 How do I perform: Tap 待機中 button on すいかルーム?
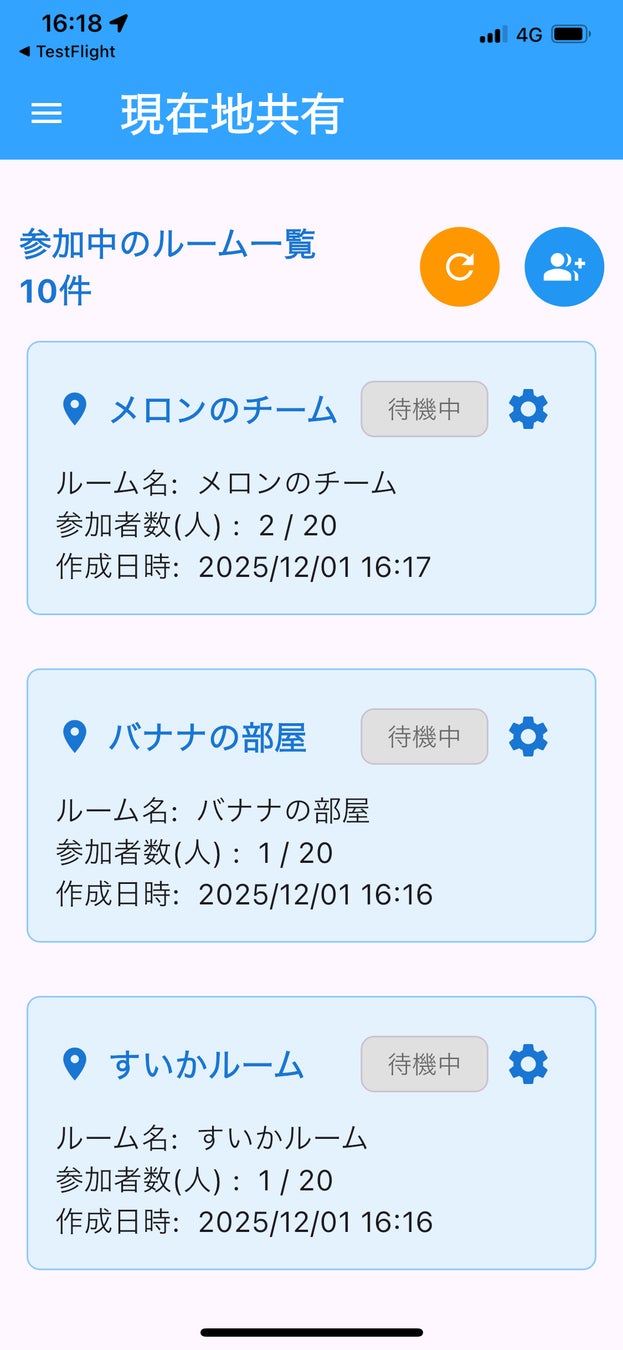coord(424,1064)
